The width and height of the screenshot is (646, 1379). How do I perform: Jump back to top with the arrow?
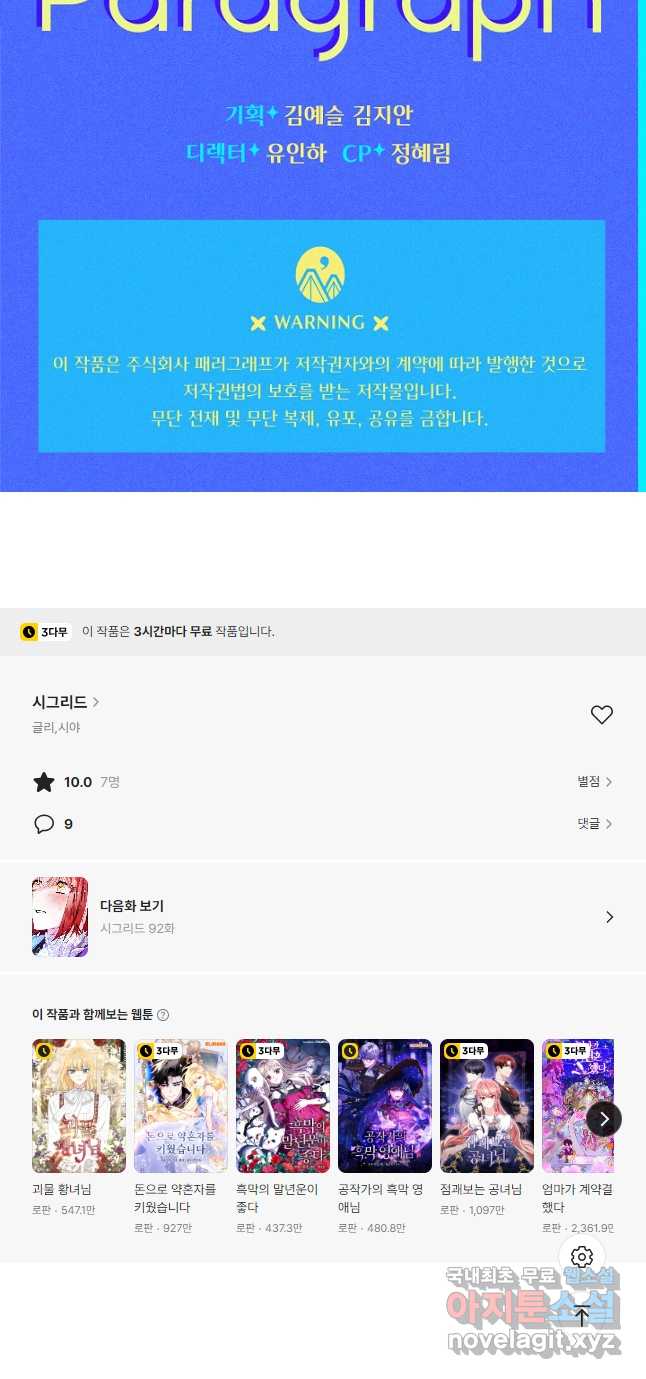[x=582, y=1317]
